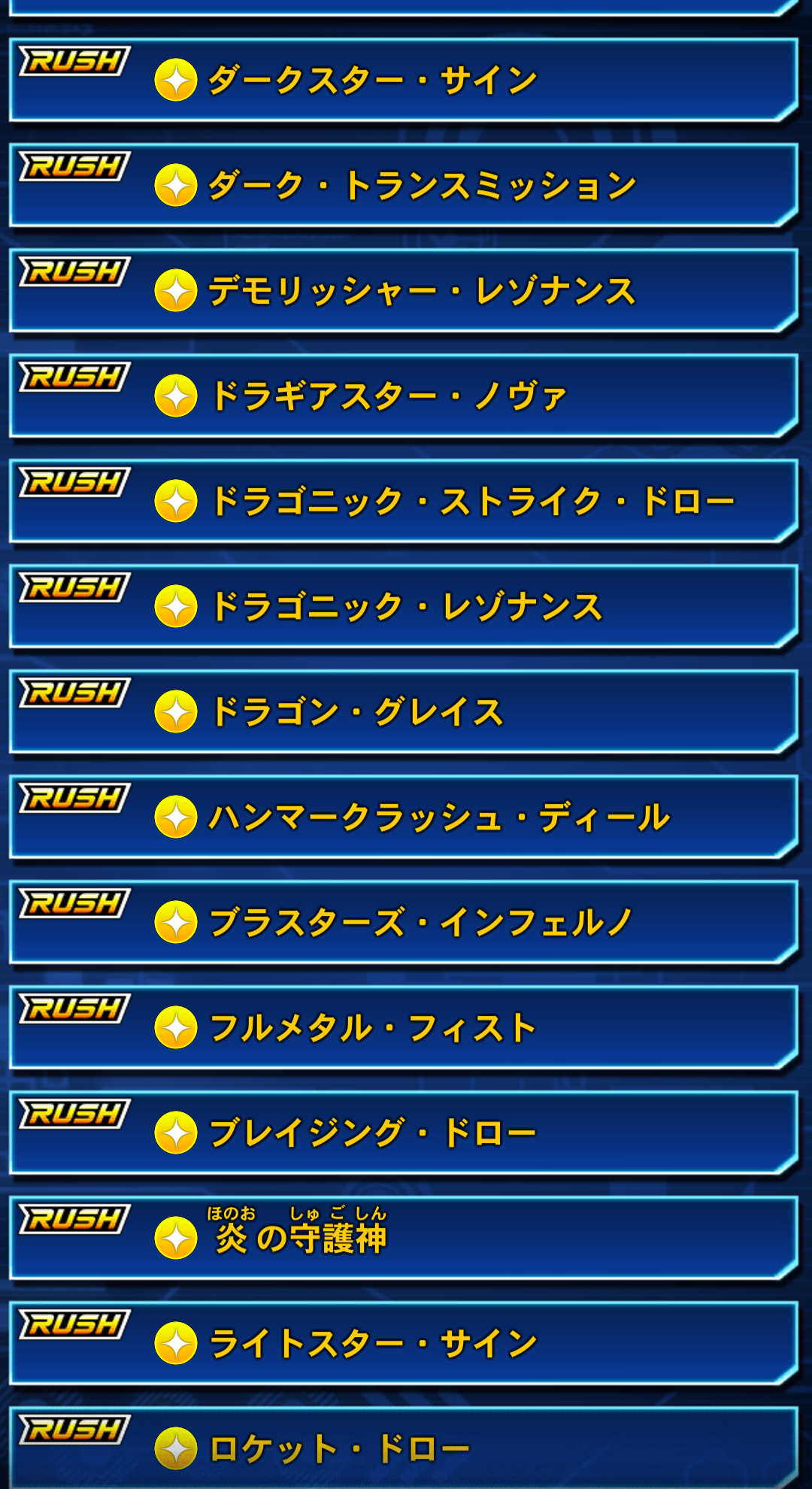This screenshot has height=1489, width=812.
Task: Select ダーク・トランスミッション from the list
Action: tap(404, 185)
